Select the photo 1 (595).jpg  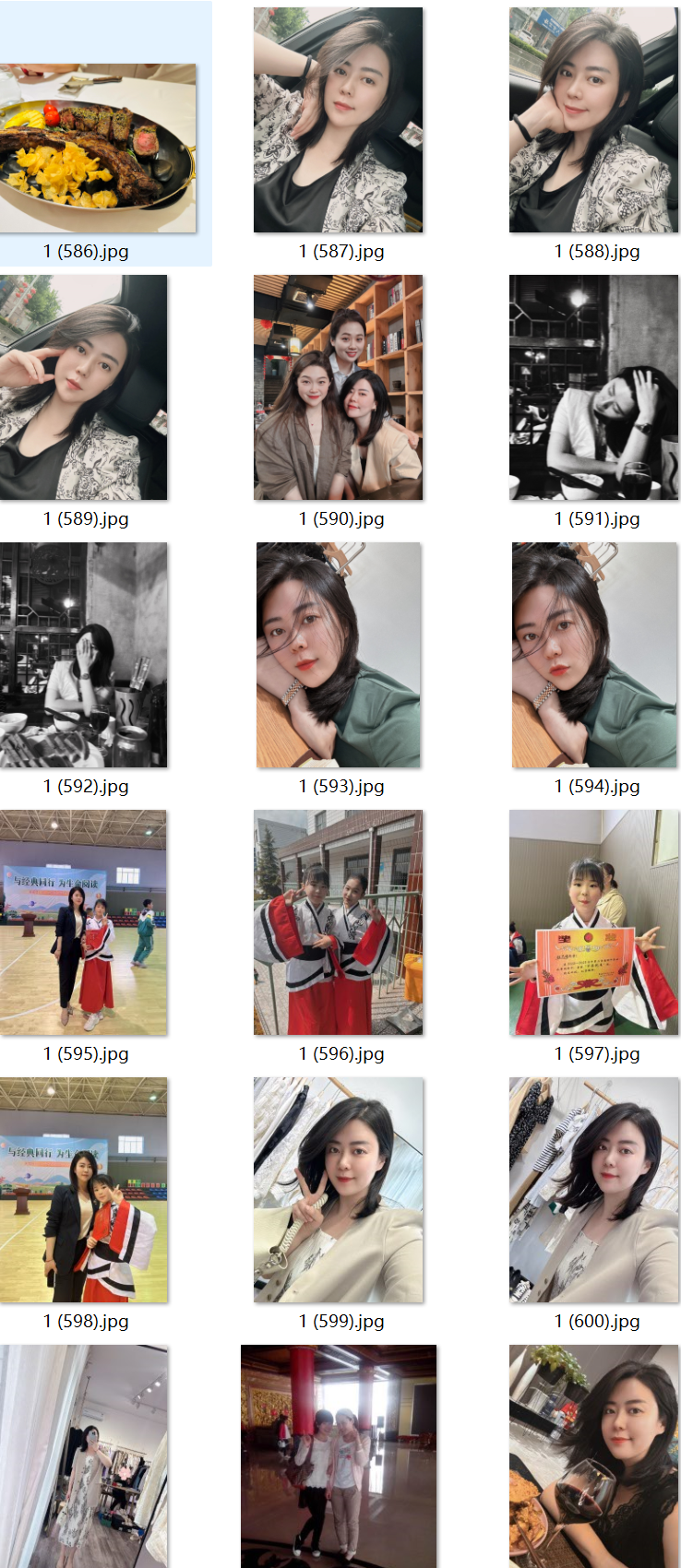(x=84, y=922)
